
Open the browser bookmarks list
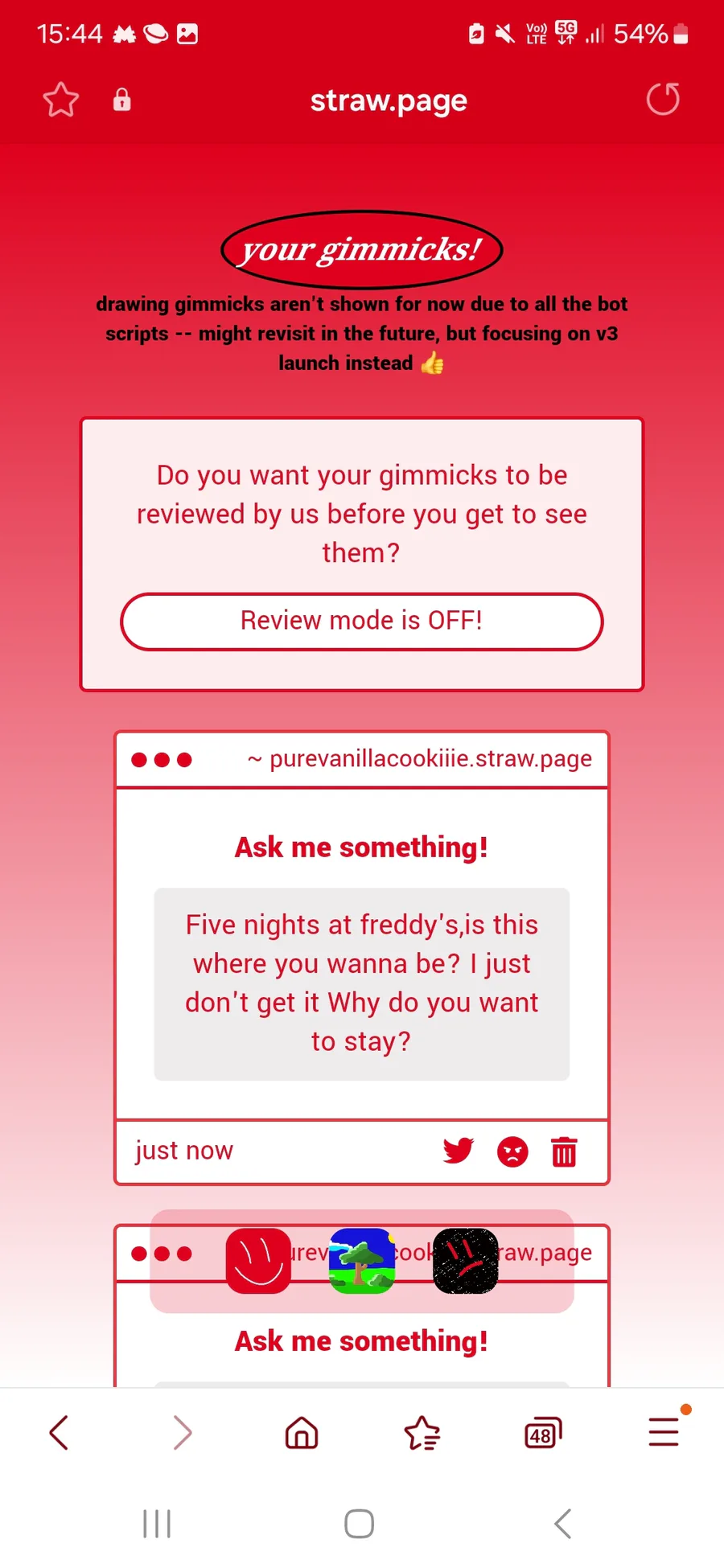[422, 1432]
